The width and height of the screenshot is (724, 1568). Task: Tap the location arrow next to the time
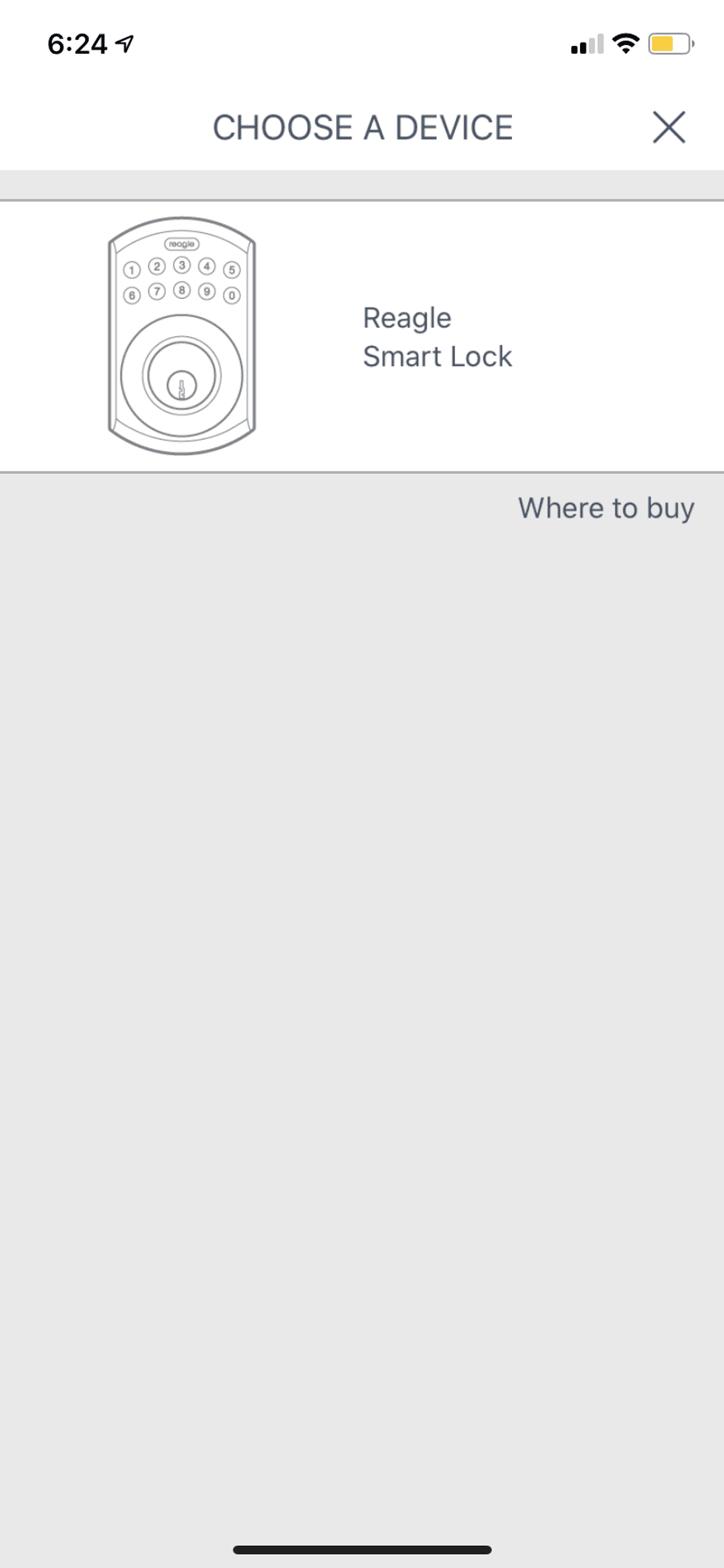(123, 44)
